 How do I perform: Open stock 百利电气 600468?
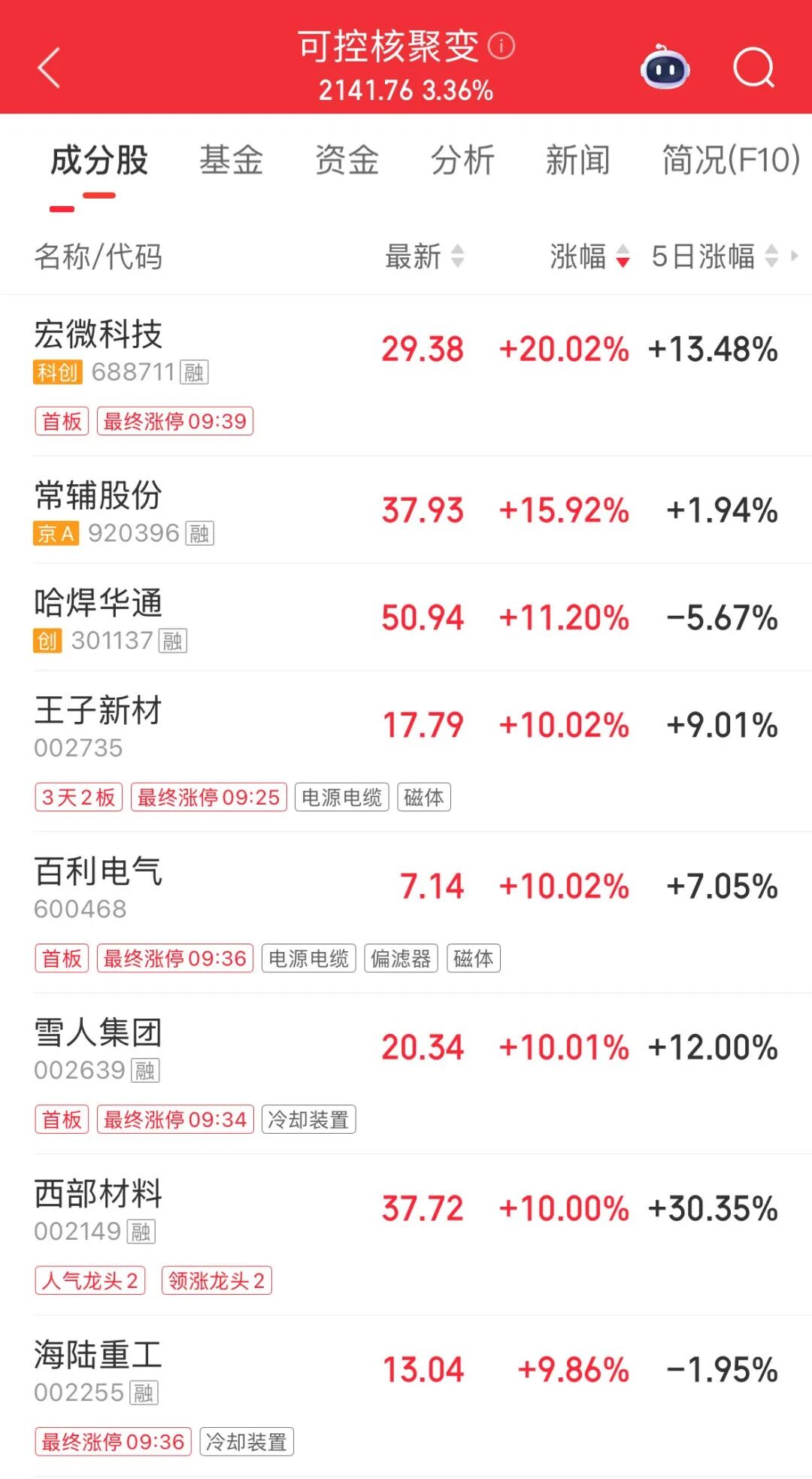(99, 872)
